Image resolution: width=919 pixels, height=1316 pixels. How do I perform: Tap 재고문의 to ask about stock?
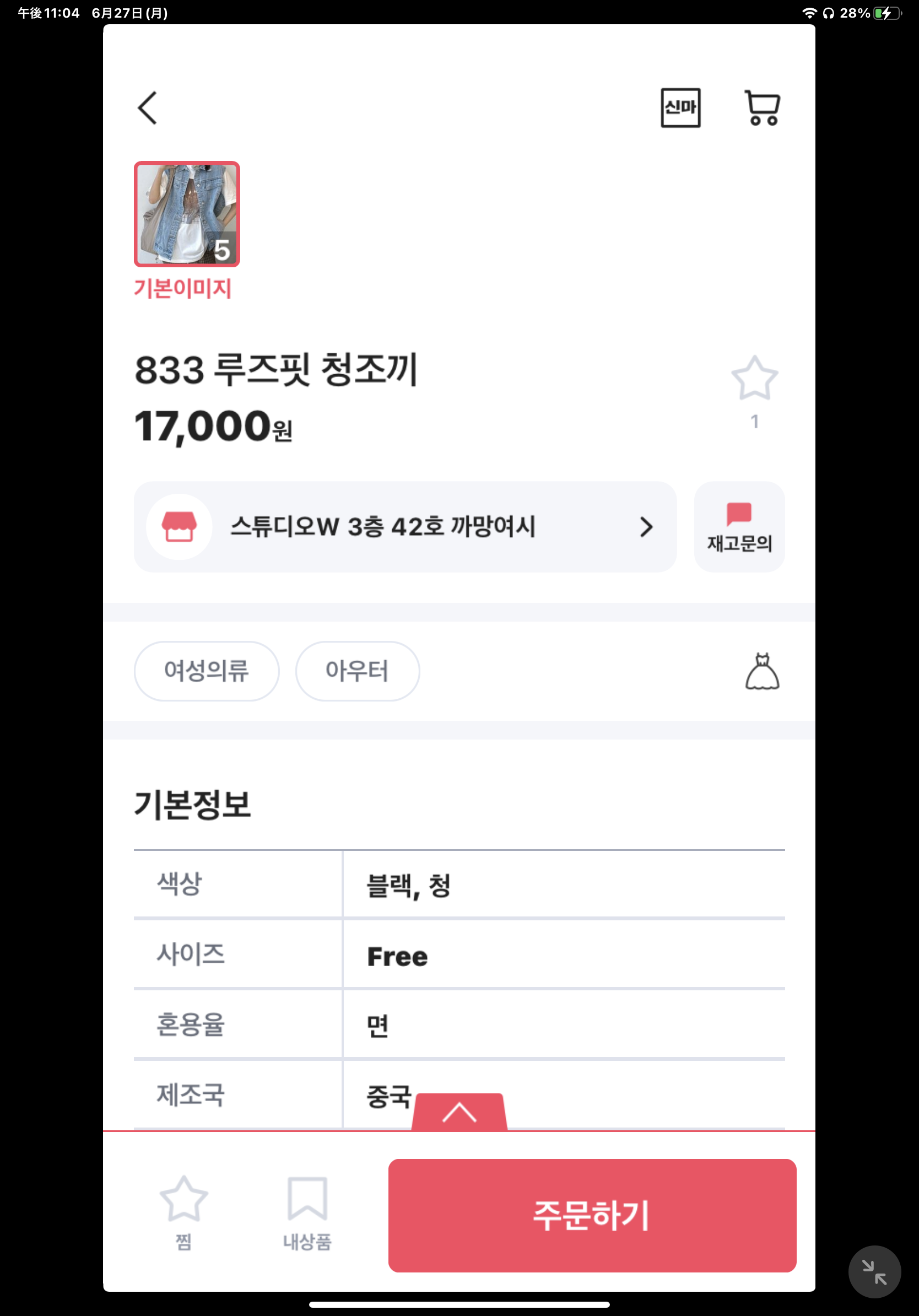pos(738,527)
